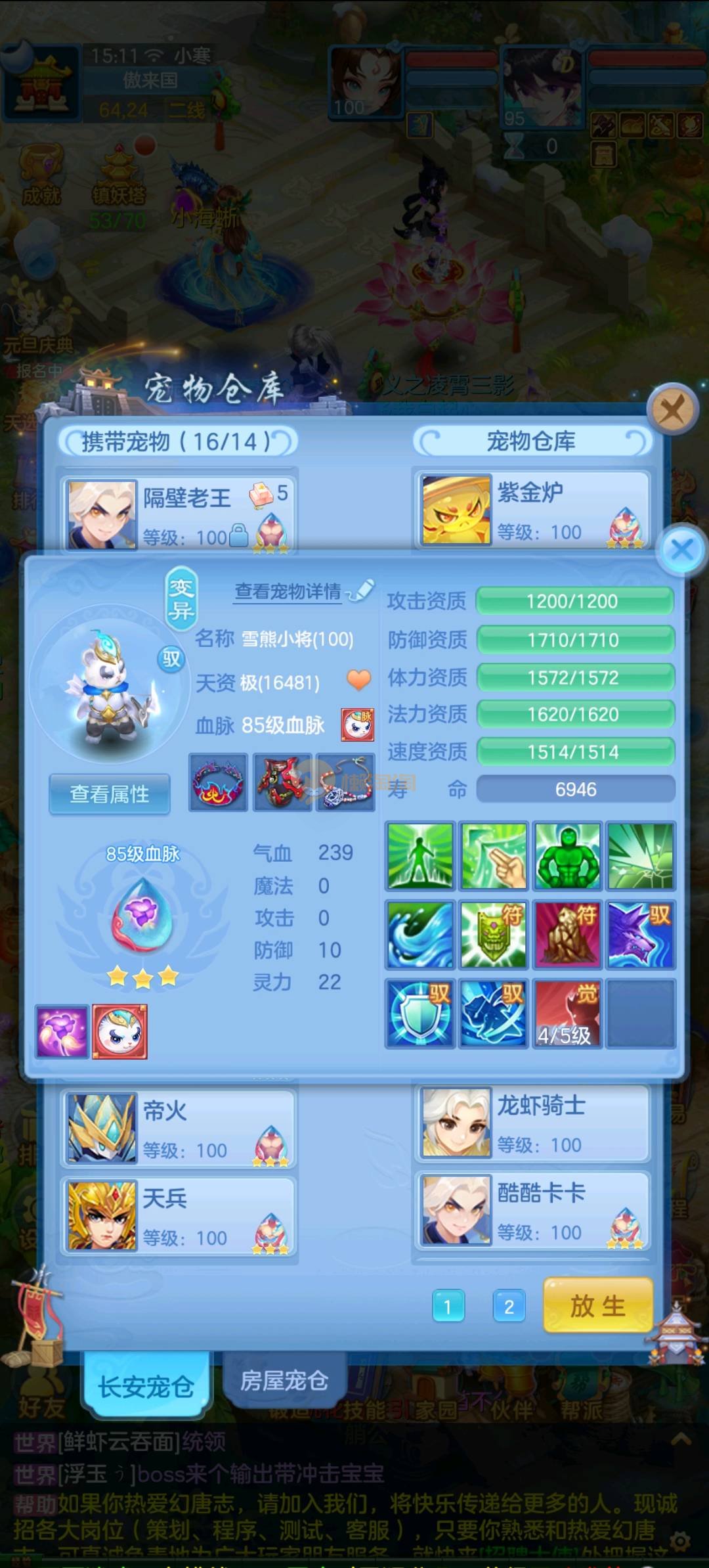709x1568 pixels.
Task: Open 查看宠物详情 link
Action: coord(289,592)
